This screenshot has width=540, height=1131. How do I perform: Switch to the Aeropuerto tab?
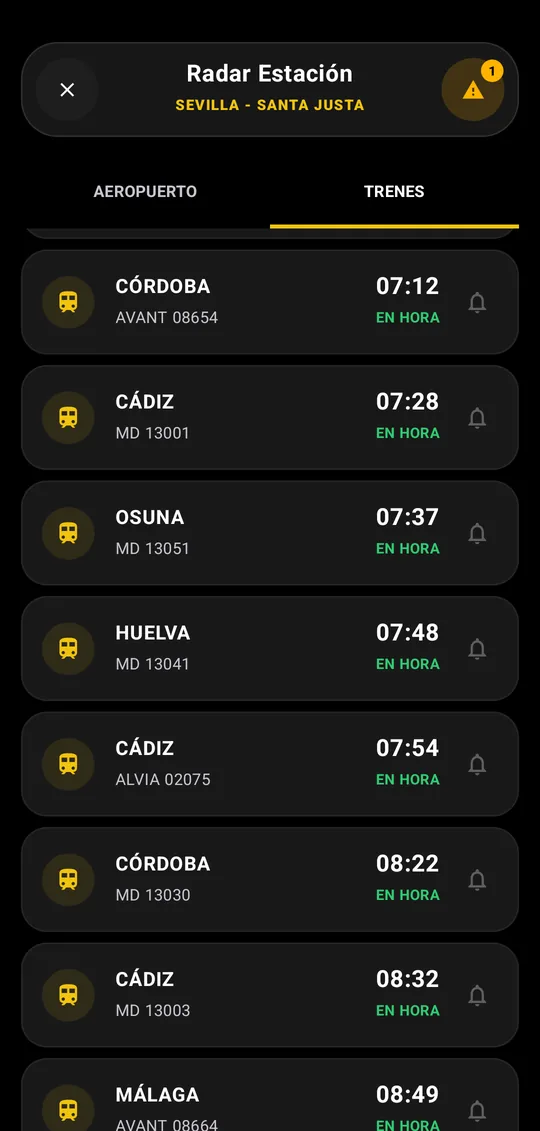click(145, 191)
